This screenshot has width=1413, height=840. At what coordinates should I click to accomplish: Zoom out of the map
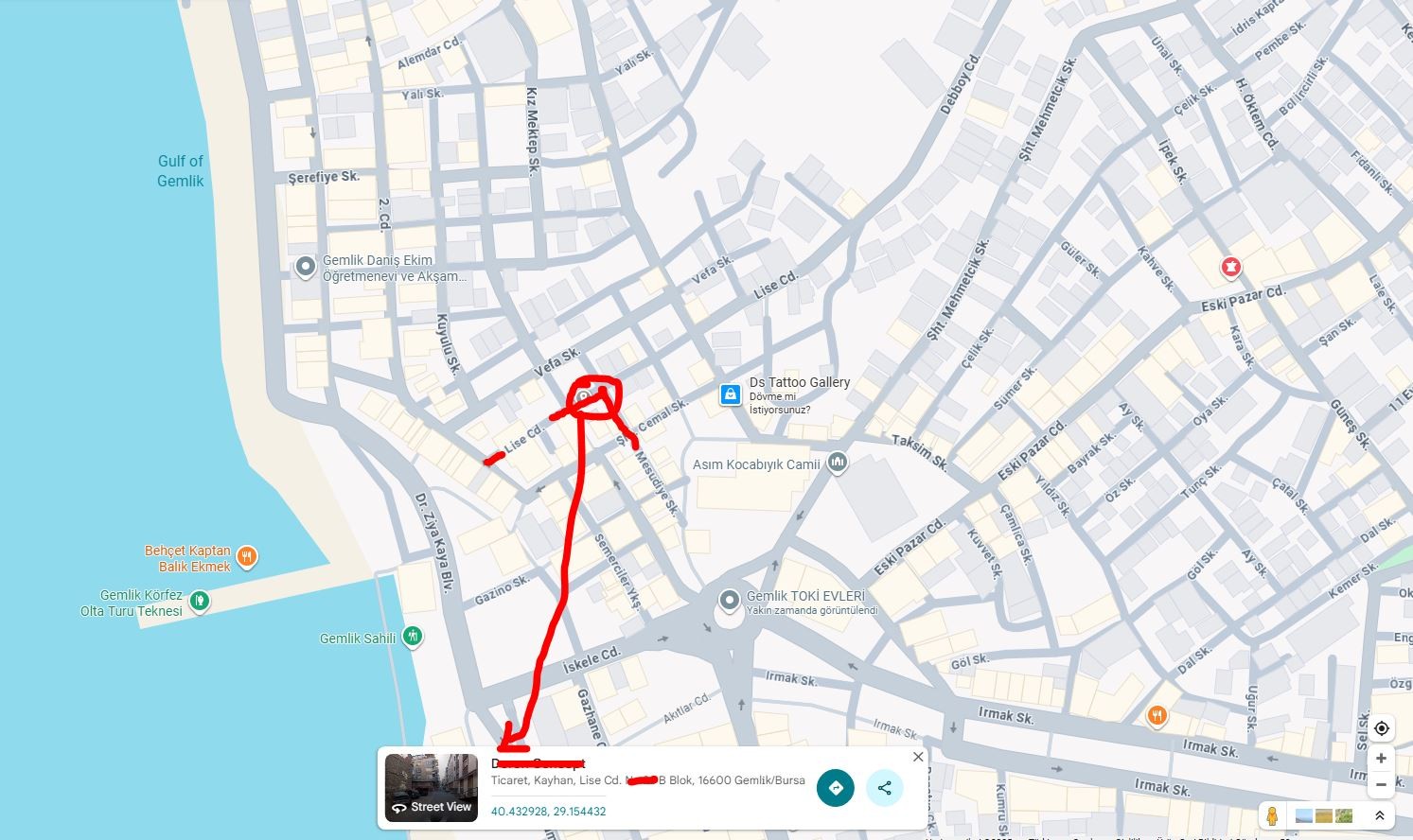(x=1382, y=784)
